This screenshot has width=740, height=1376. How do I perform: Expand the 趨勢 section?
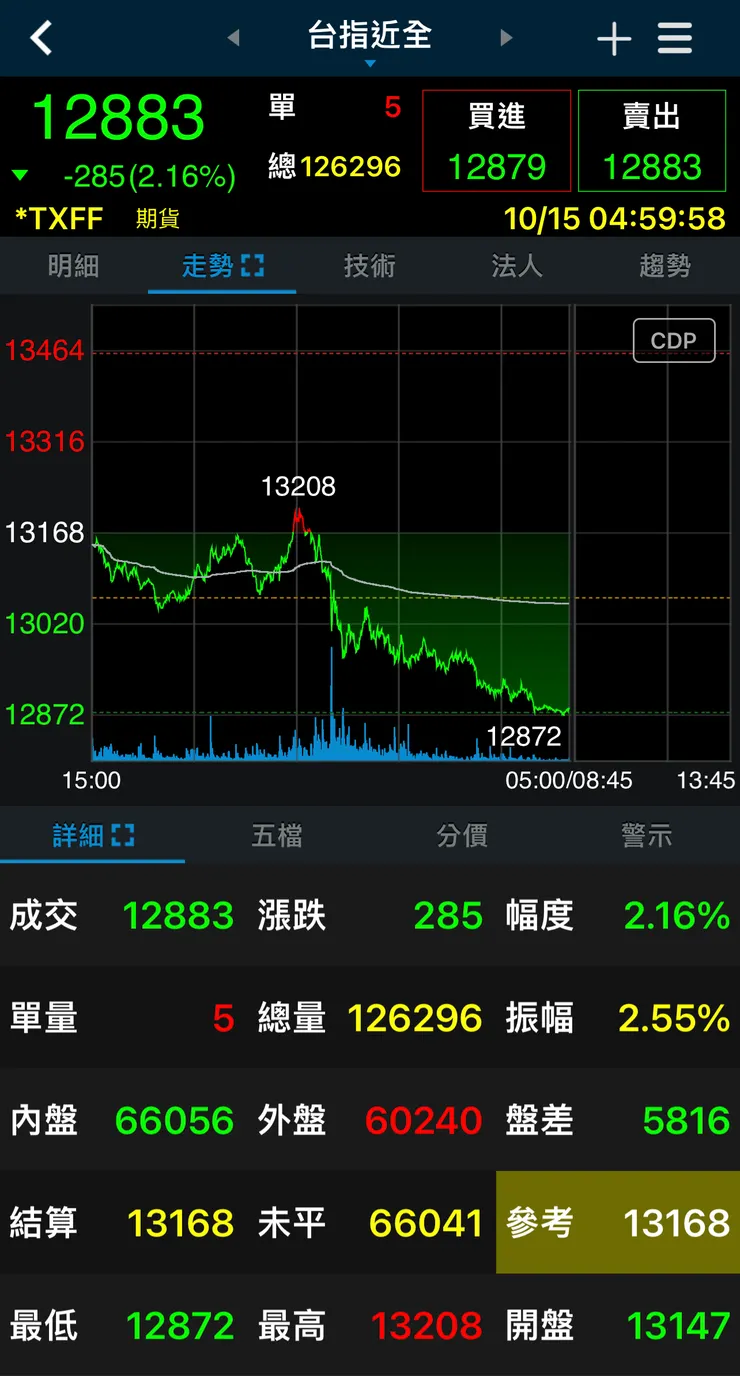665,266
